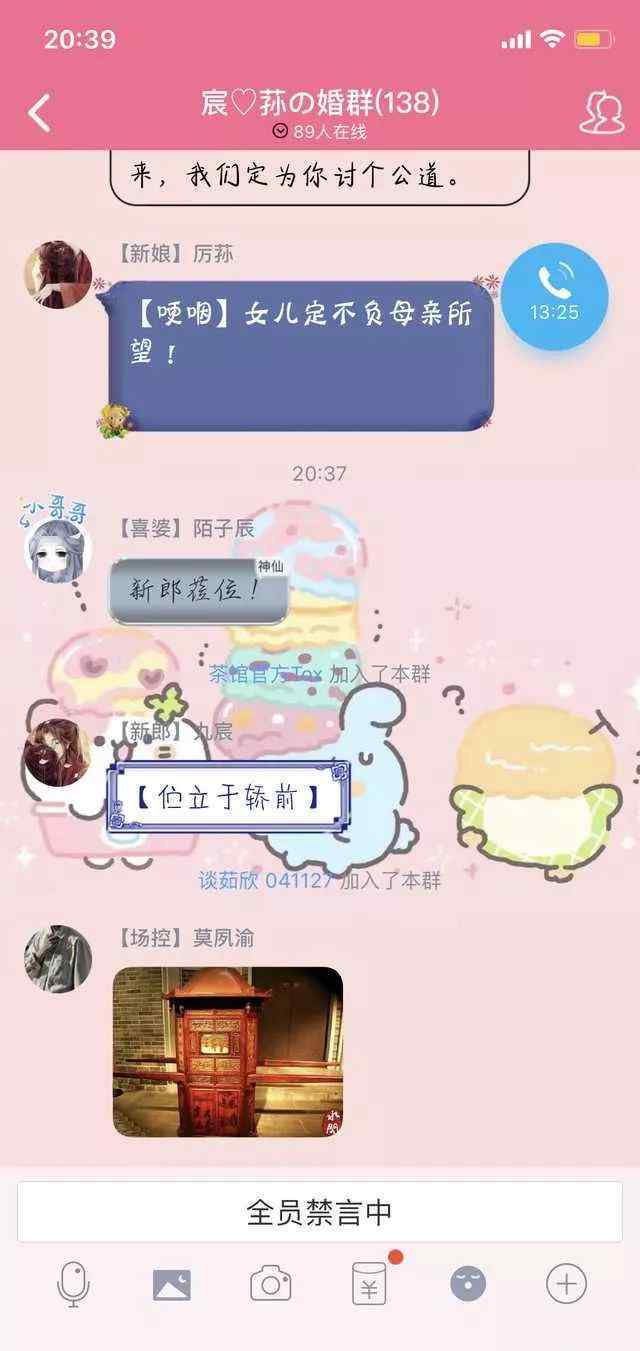
Task: Open the emoji panel
Action: pos(468,1283)
